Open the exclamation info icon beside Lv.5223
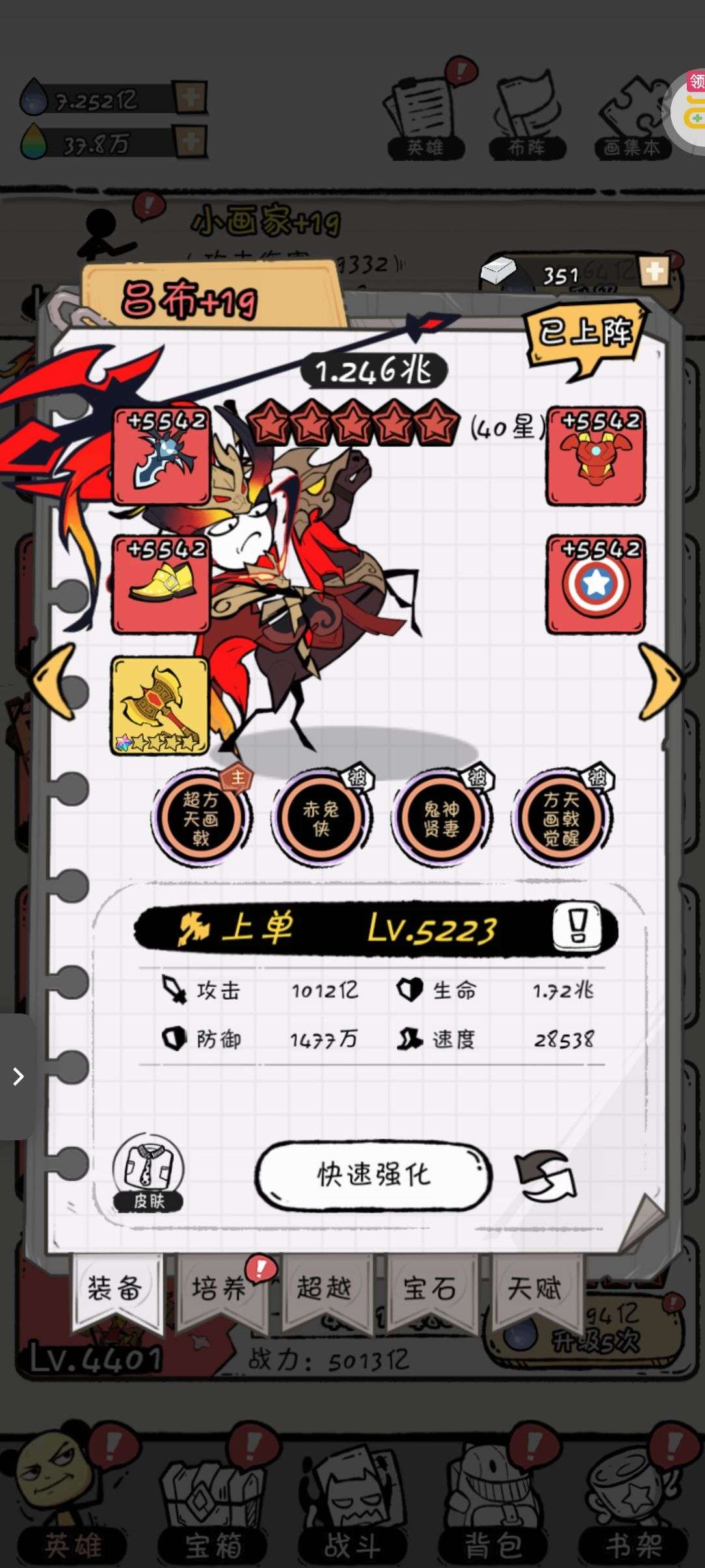Screen dimensions: 705x1568 pos(576,926)
